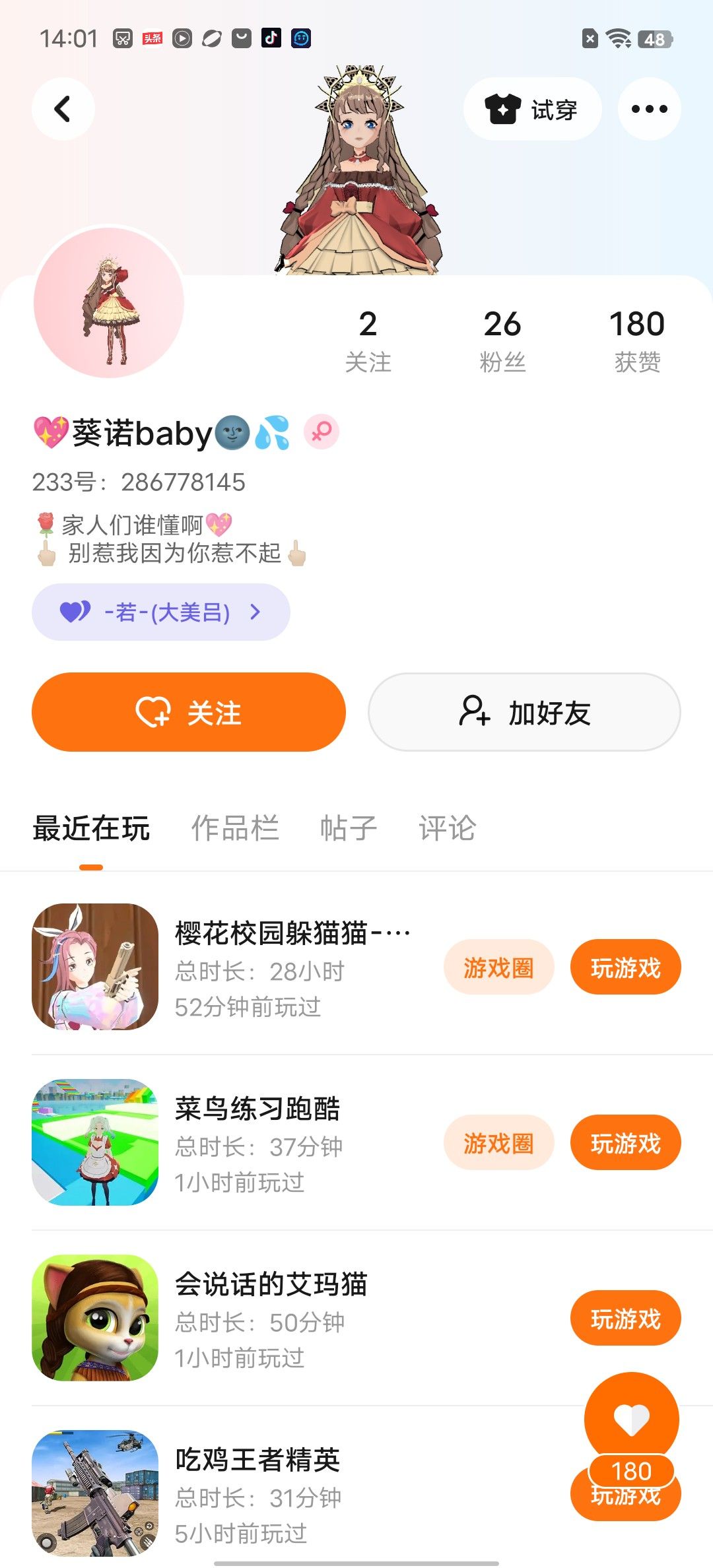The height and width of the screenshot is (1568, 713).
Task: Open the 粉丝 followers list
Action: pos(502,341)
